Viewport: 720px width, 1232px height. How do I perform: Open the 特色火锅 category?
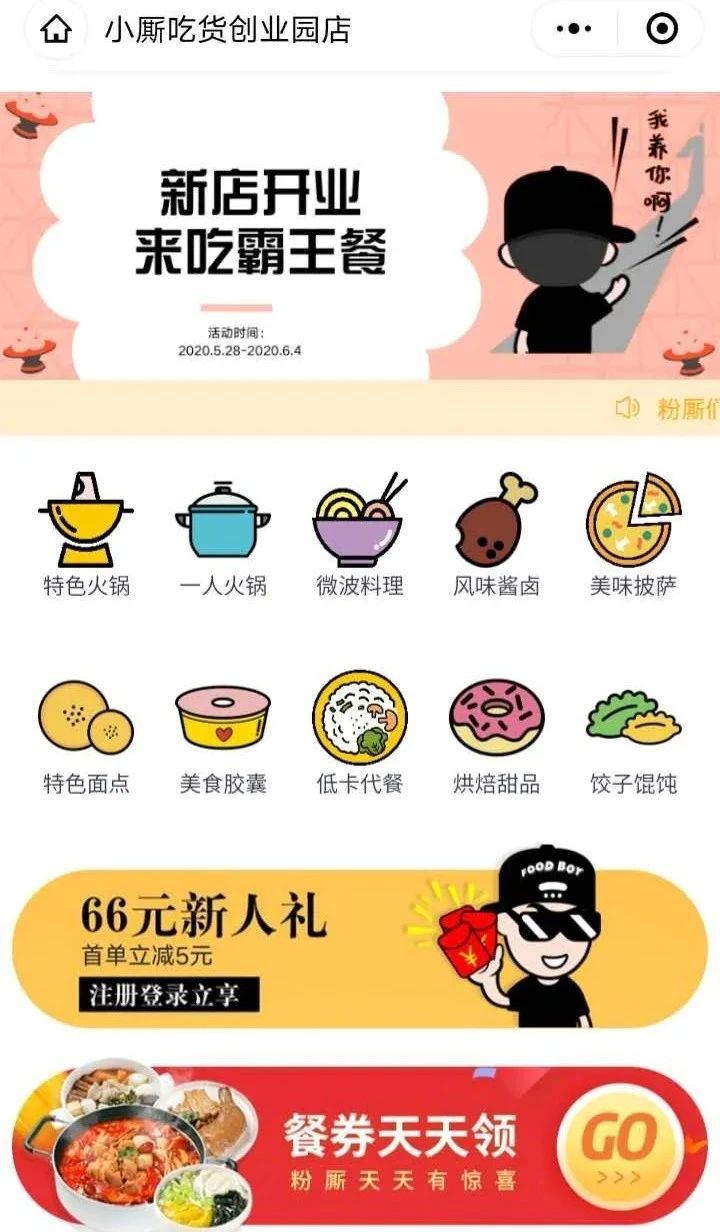(86, 535)
